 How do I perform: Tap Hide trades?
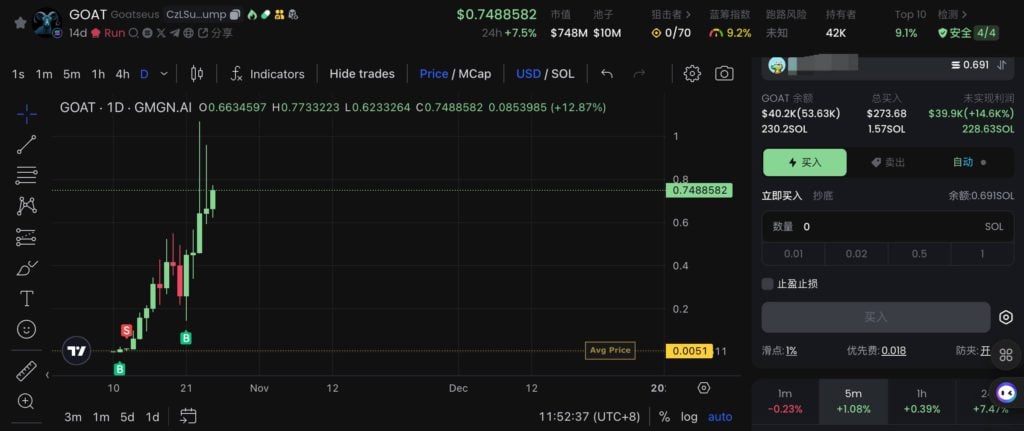362,74
